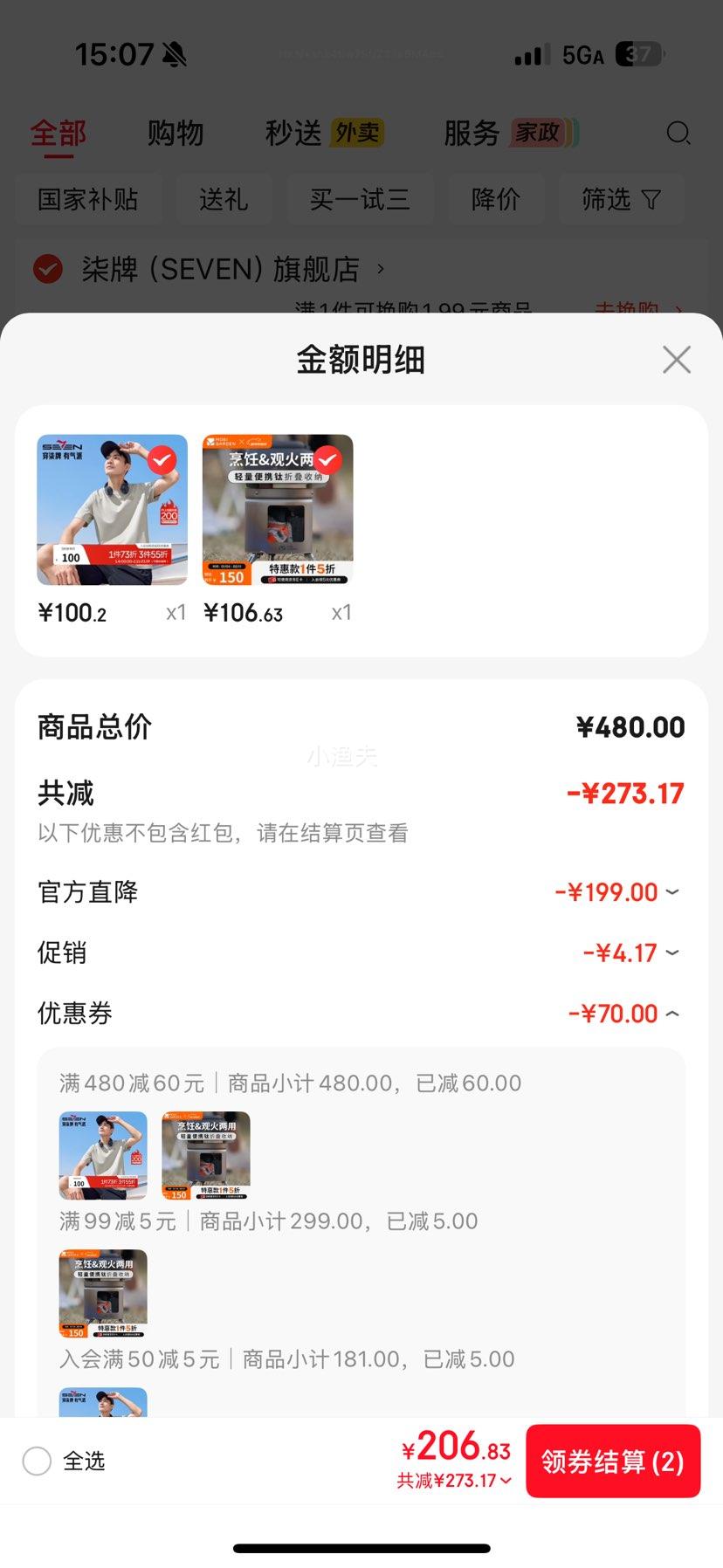Viewport: 723px width, 1568px height.
Task: Expand the 官方直降 discount details
Action: (x=672, y=892)
